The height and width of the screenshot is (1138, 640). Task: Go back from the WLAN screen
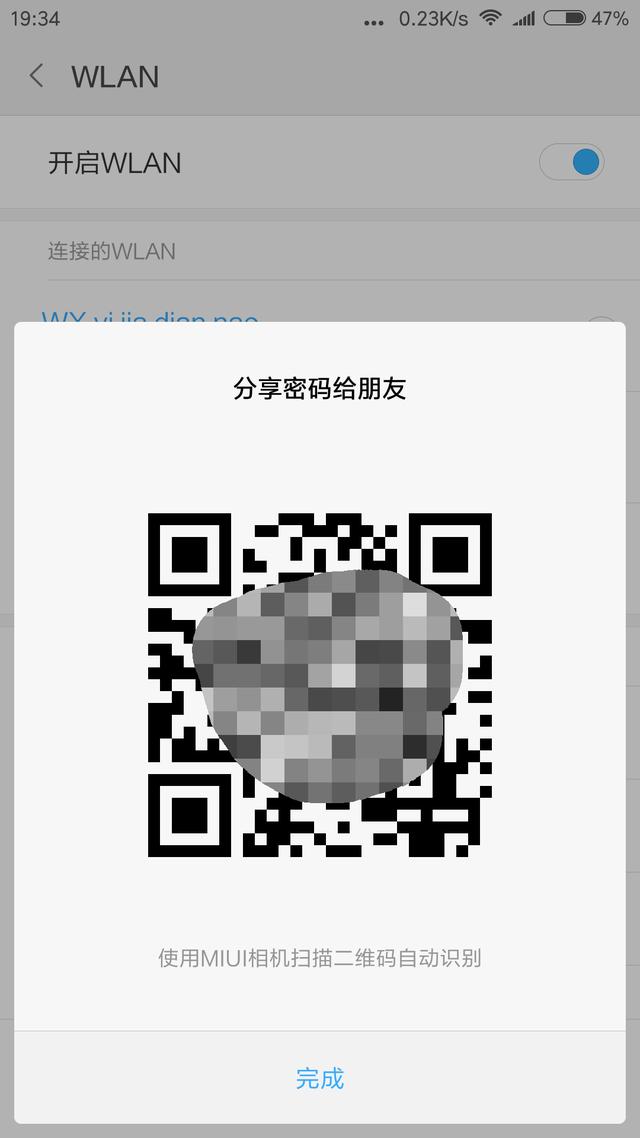coord(37,76)
